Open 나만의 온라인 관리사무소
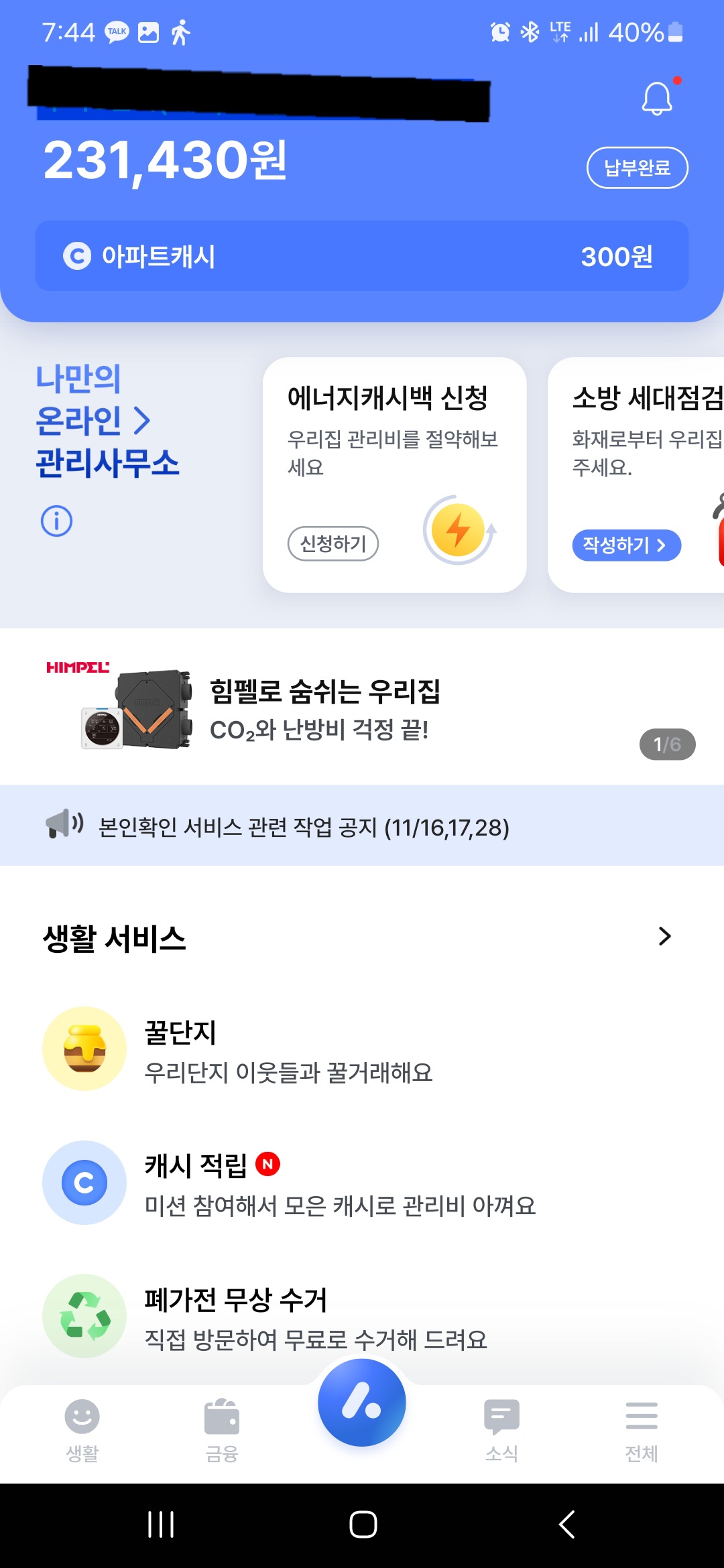Image resolution: width=724 pixels, height=1568 pixels. point(107,421)
